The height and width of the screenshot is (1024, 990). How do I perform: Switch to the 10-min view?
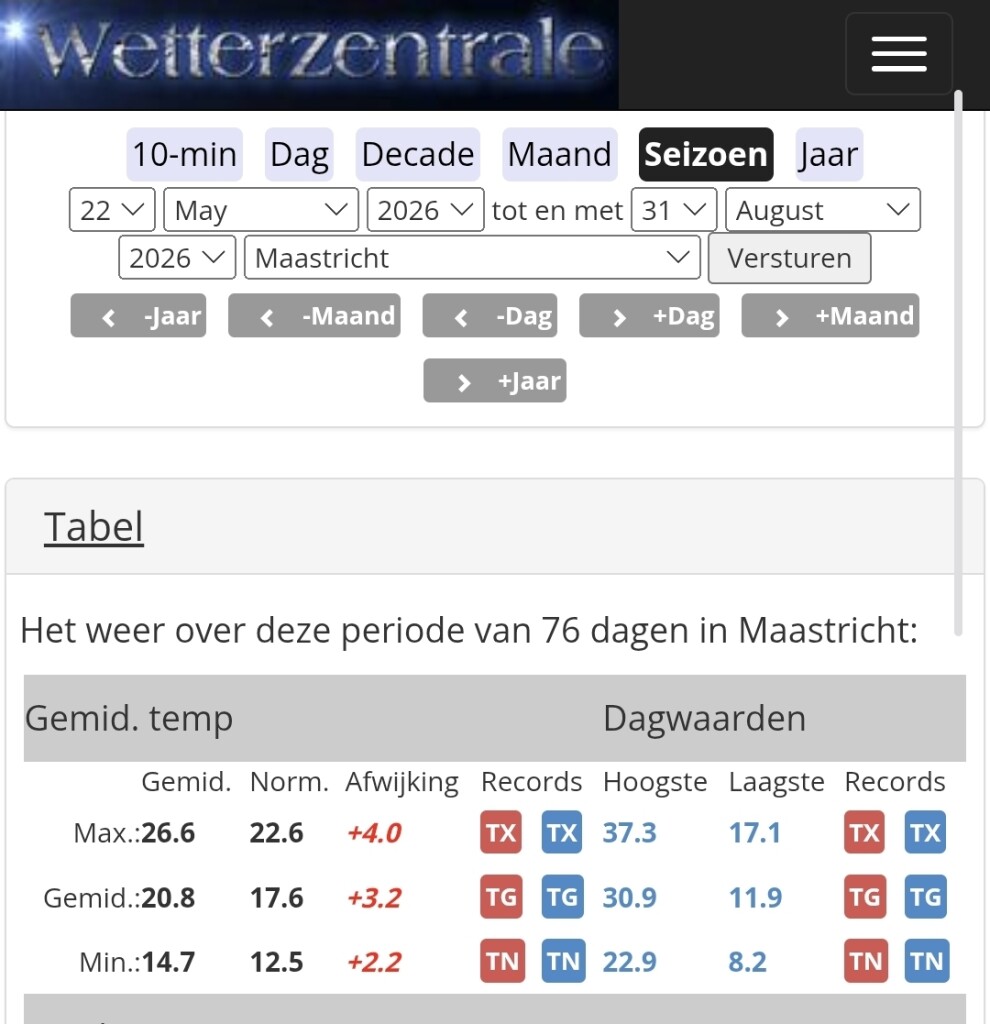[x=185, y=155]
